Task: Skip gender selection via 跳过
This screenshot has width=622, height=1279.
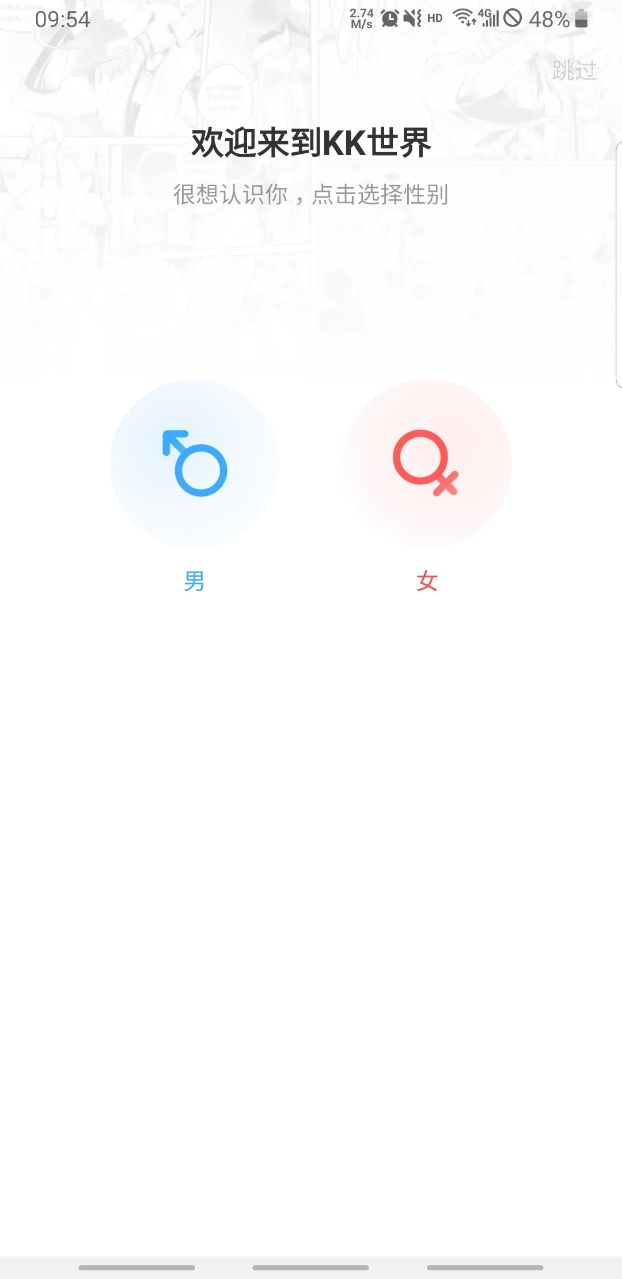Action: (574, 70)
